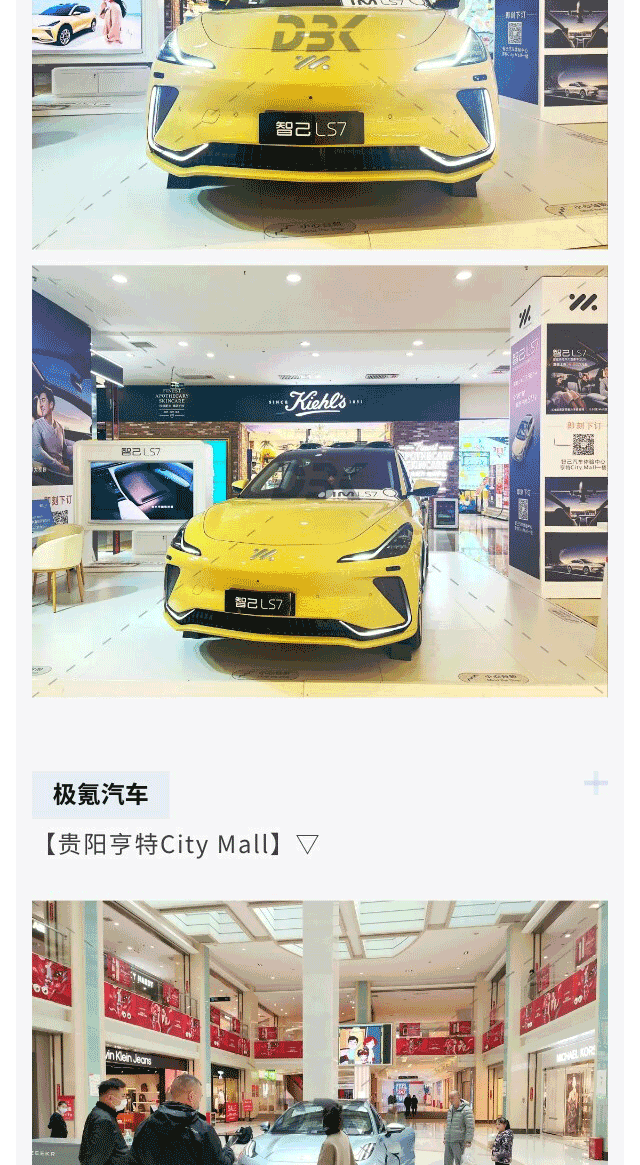Enlarge the 贵阳亨特City Mall atrium photo
640x1165 pixels.
[319, 1032]
